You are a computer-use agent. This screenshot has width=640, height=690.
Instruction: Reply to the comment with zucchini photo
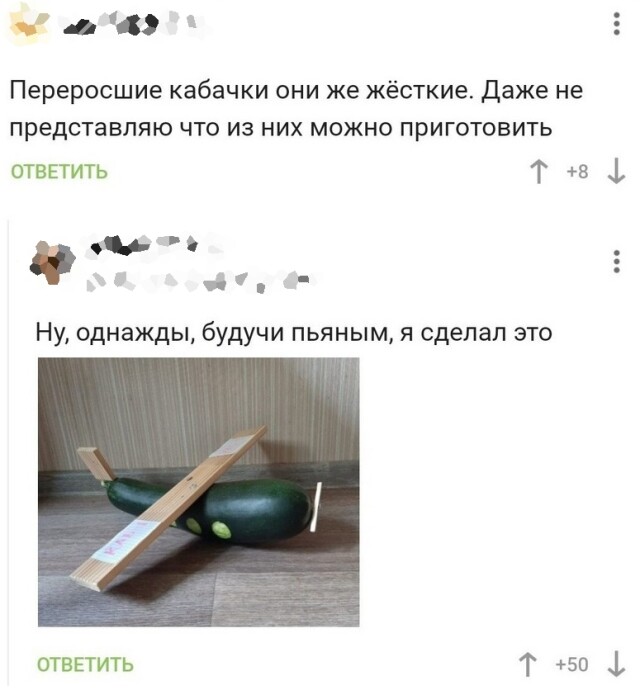coord(85,664)
